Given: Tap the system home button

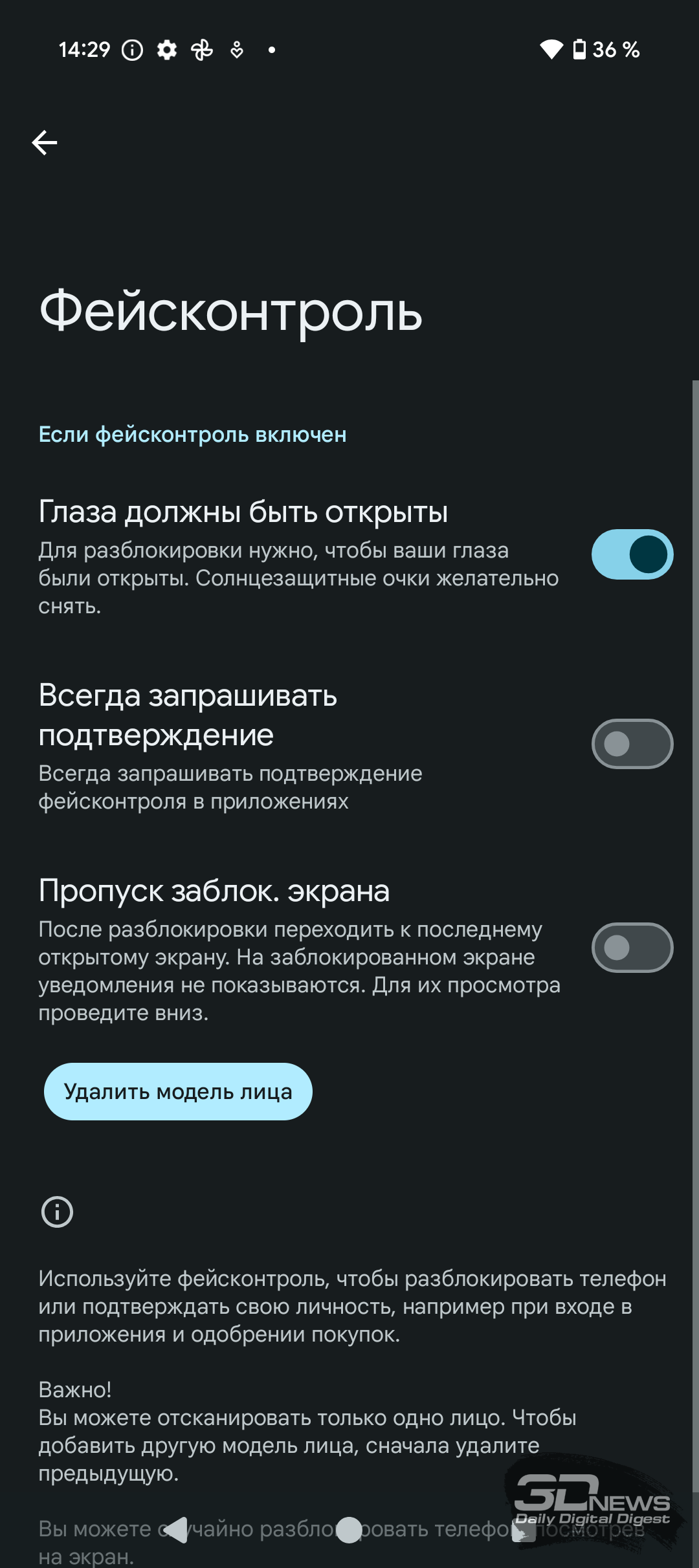Looking at the screenshot, I should (349, 1530).
